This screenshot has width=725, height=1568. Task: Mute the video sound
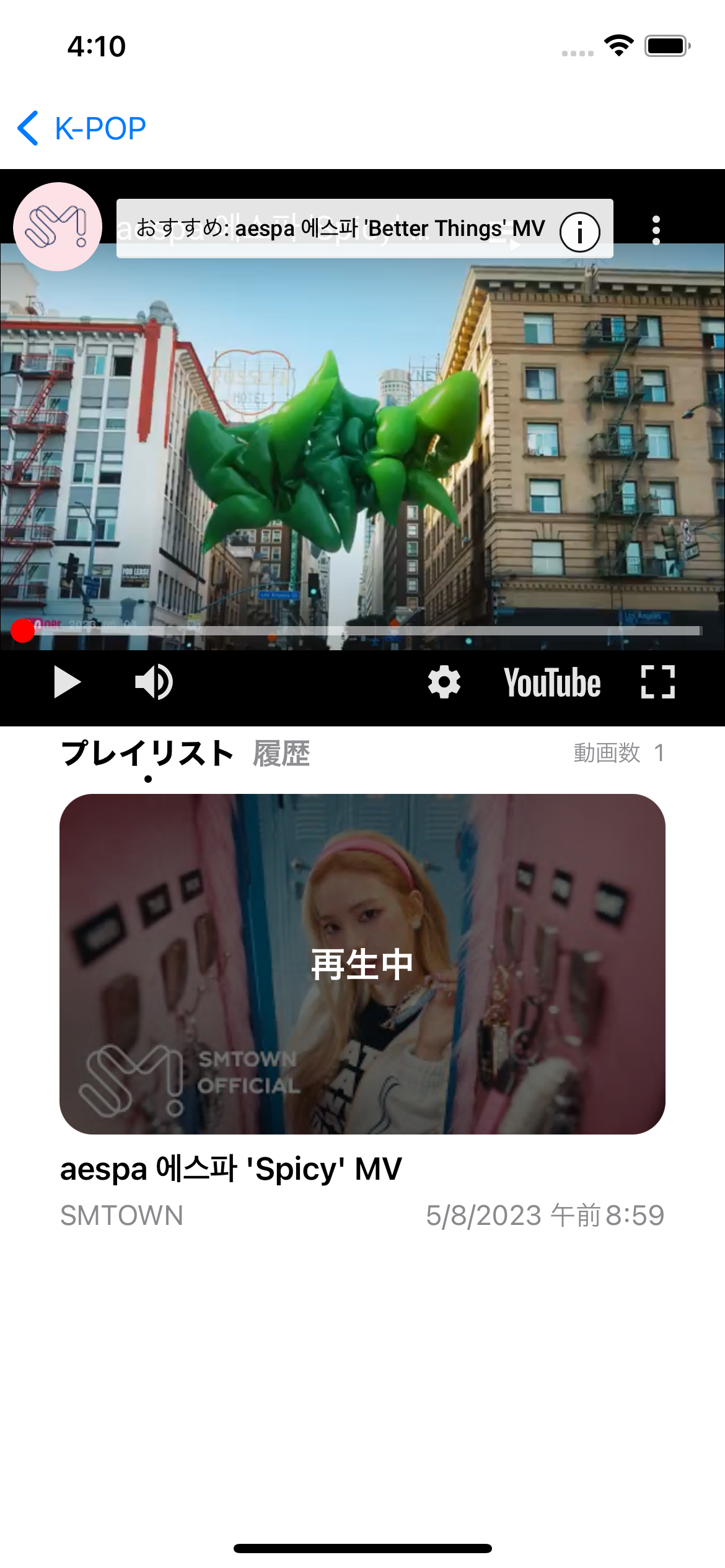pyautogui.click(x=154, y=682)
